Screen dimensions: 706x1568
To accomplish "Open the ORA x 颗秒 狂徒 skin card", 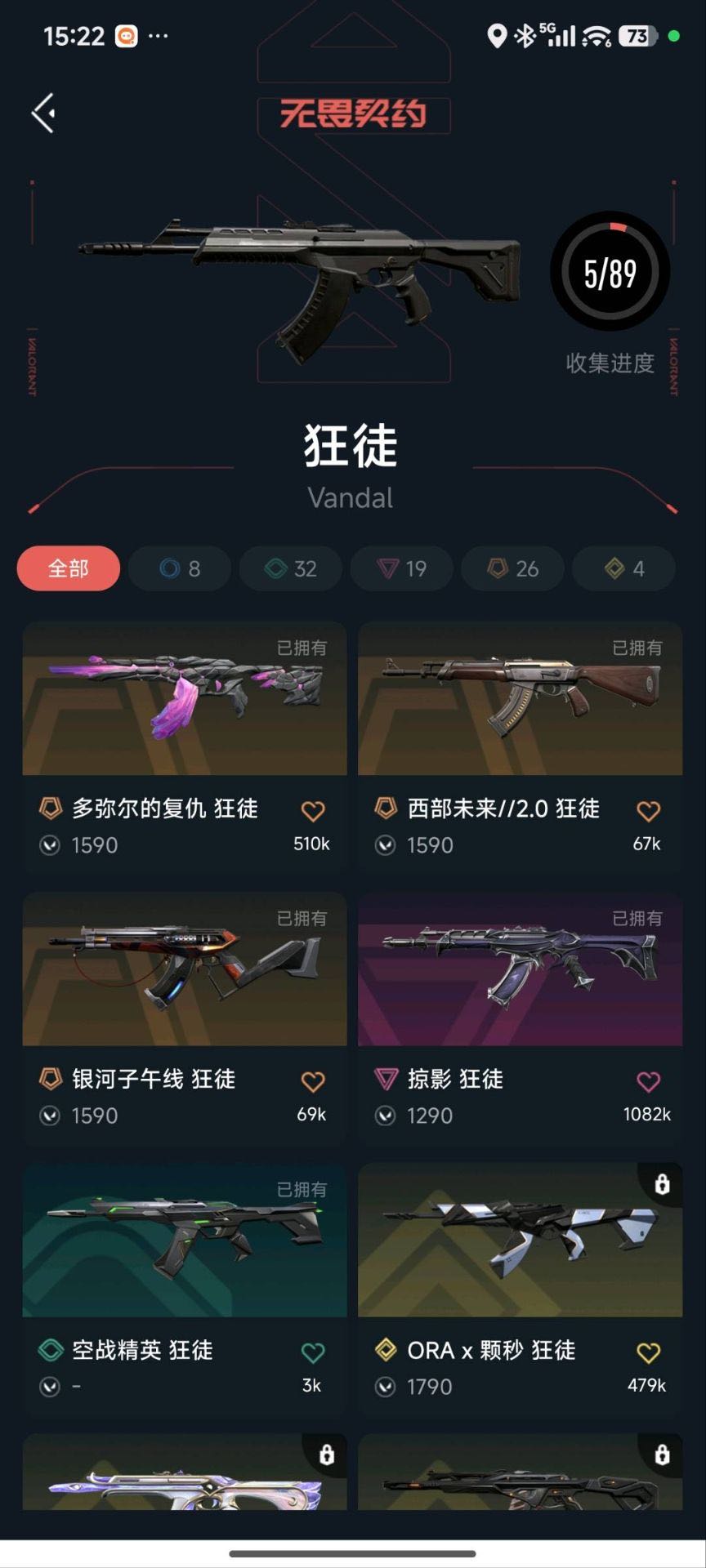I will click(521, 1289).
